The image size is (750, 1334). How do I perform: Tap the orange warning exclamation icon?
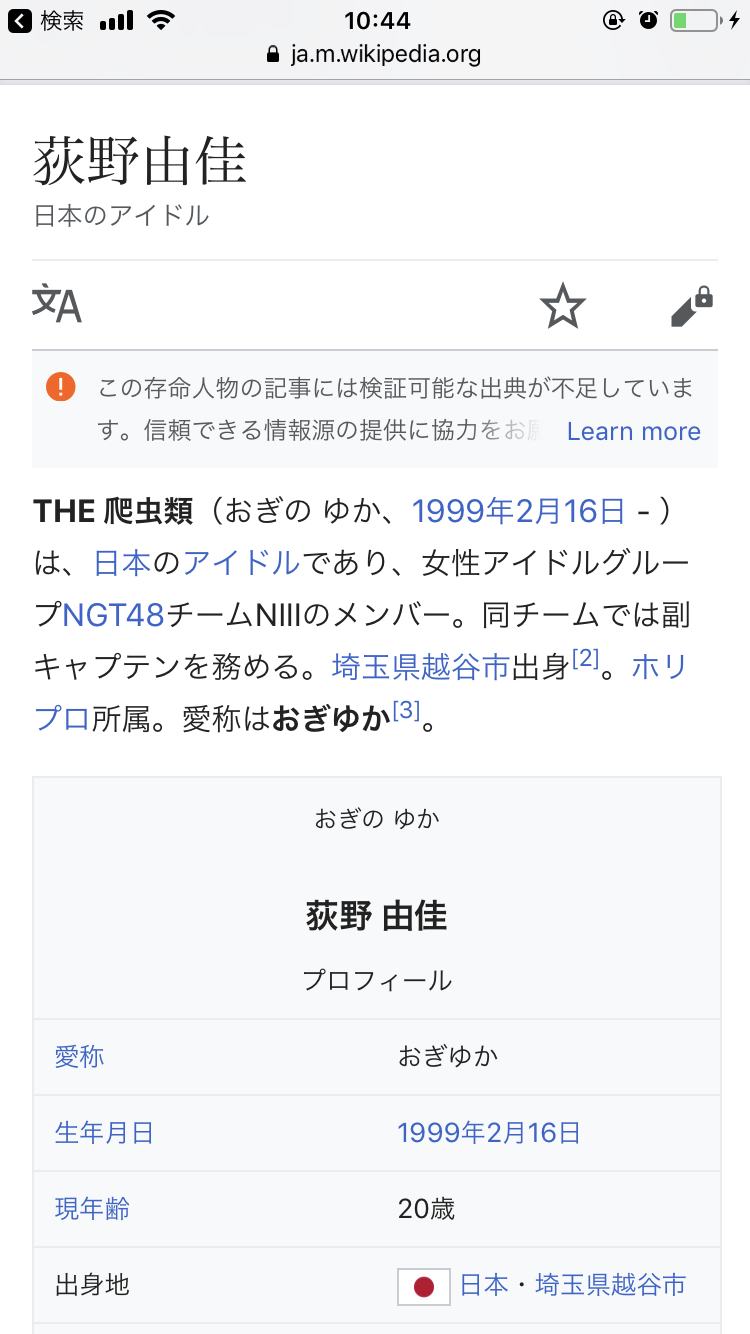(x=60, y=386)
